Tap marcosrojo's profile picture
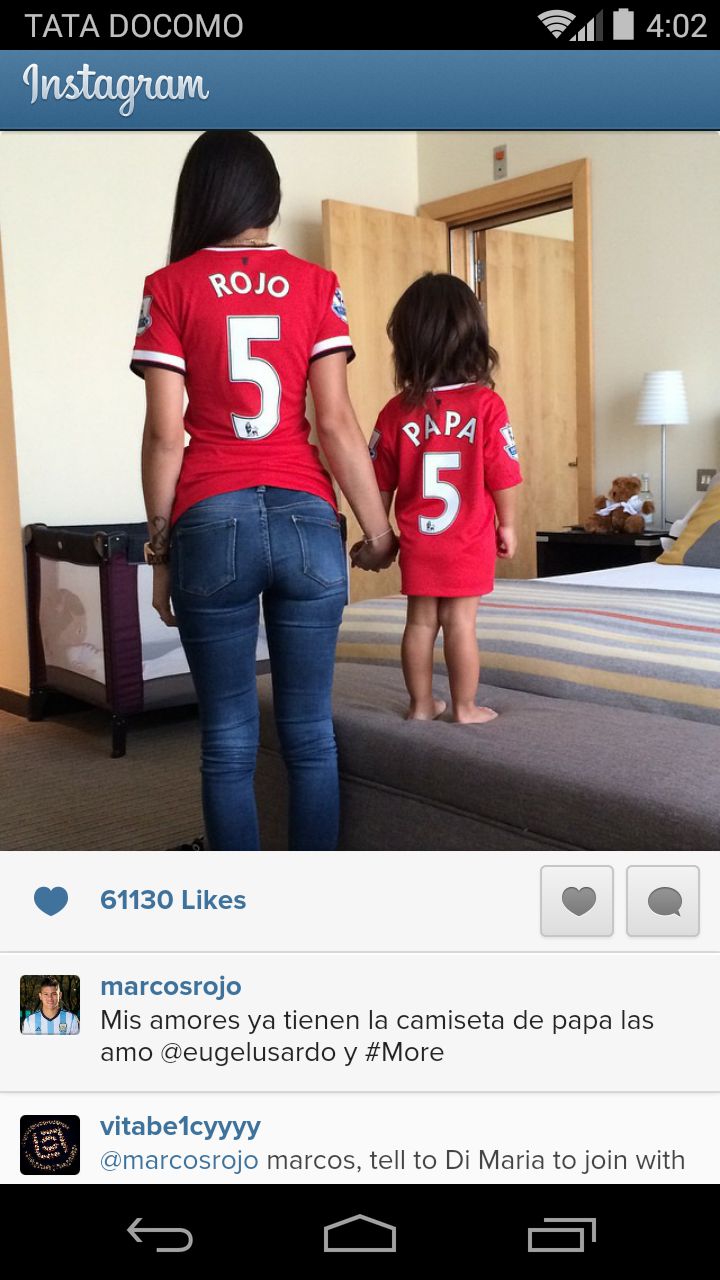This screenshot has height=1280, width=720. click(50, 1005)
